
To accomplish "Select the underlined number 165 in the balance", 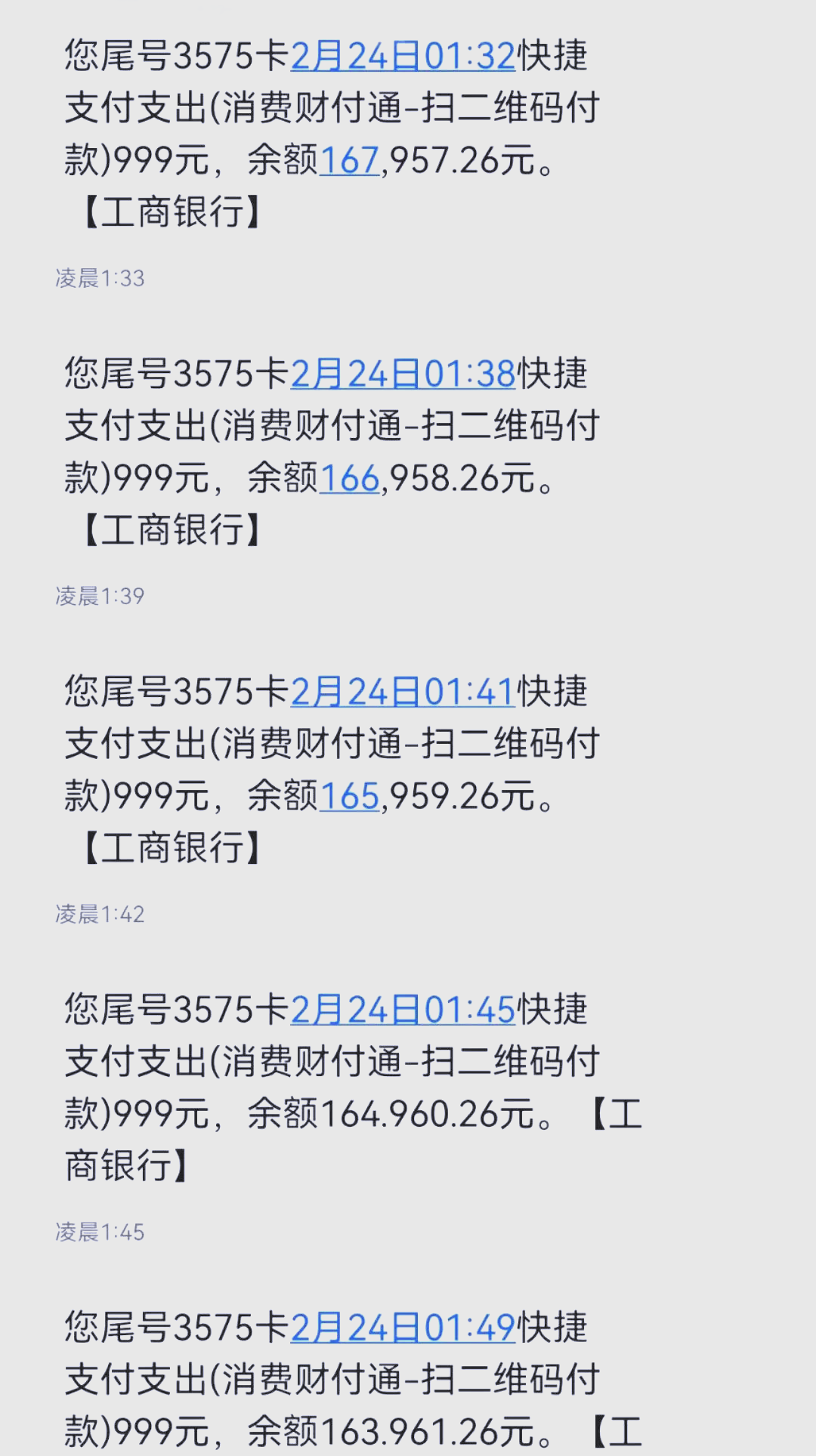I will (x=349, y=796).
